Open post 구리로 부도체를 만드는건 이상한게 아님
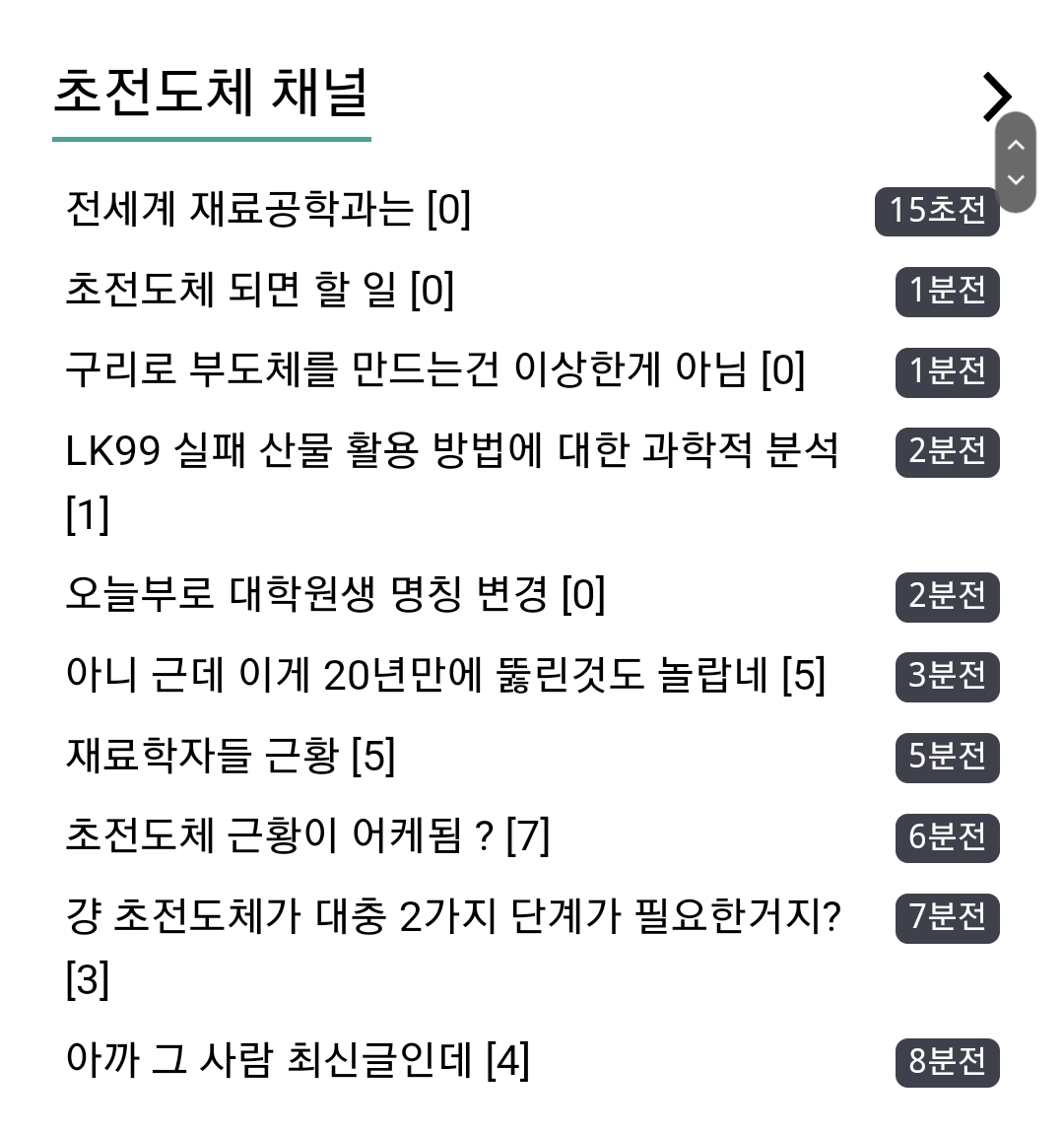Screen dimensions: 1064x1132 pyautogui.click(x=434, y=370)
